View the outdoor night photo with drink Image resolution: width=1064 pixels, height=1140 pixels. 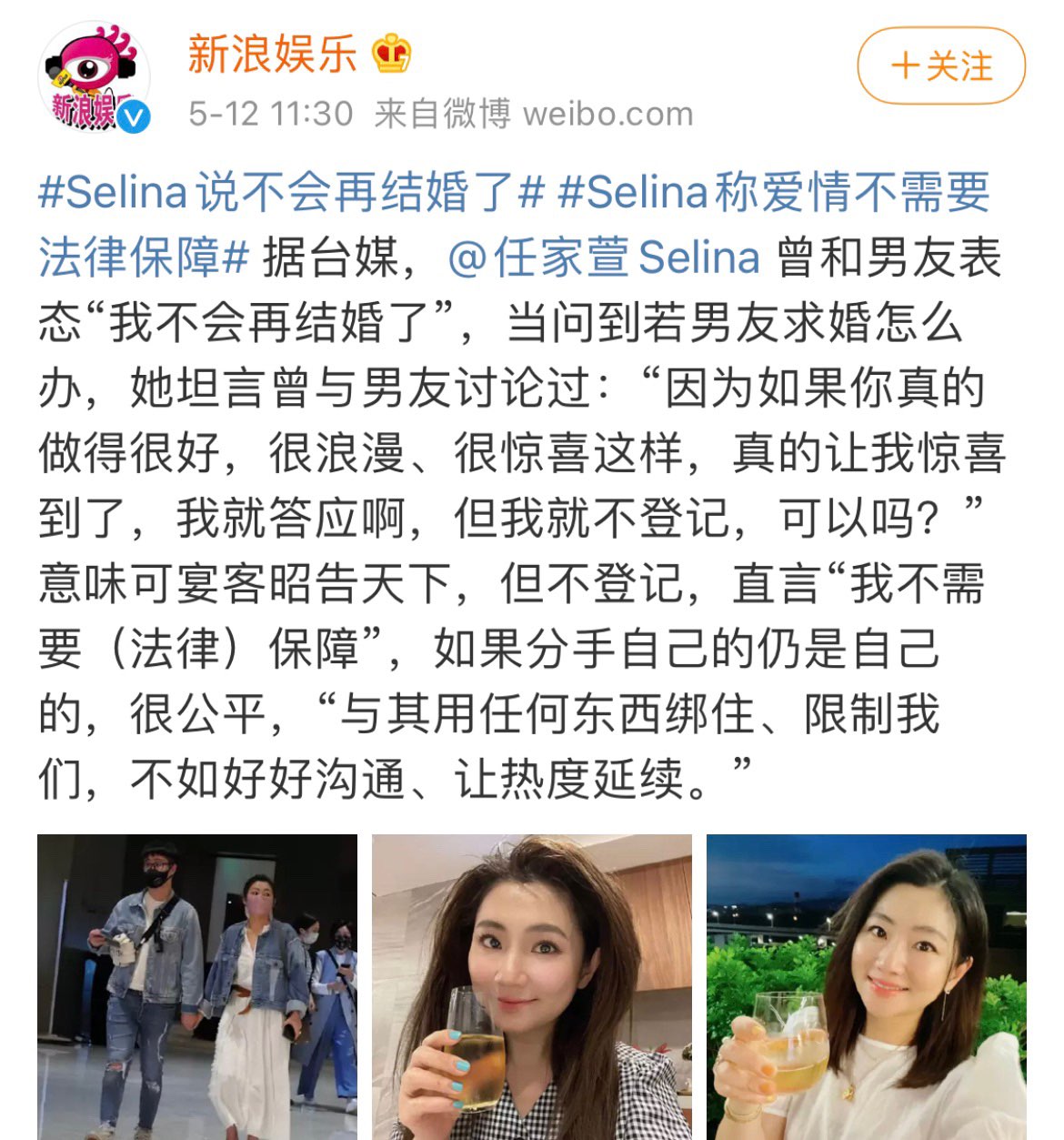(867, 986)
